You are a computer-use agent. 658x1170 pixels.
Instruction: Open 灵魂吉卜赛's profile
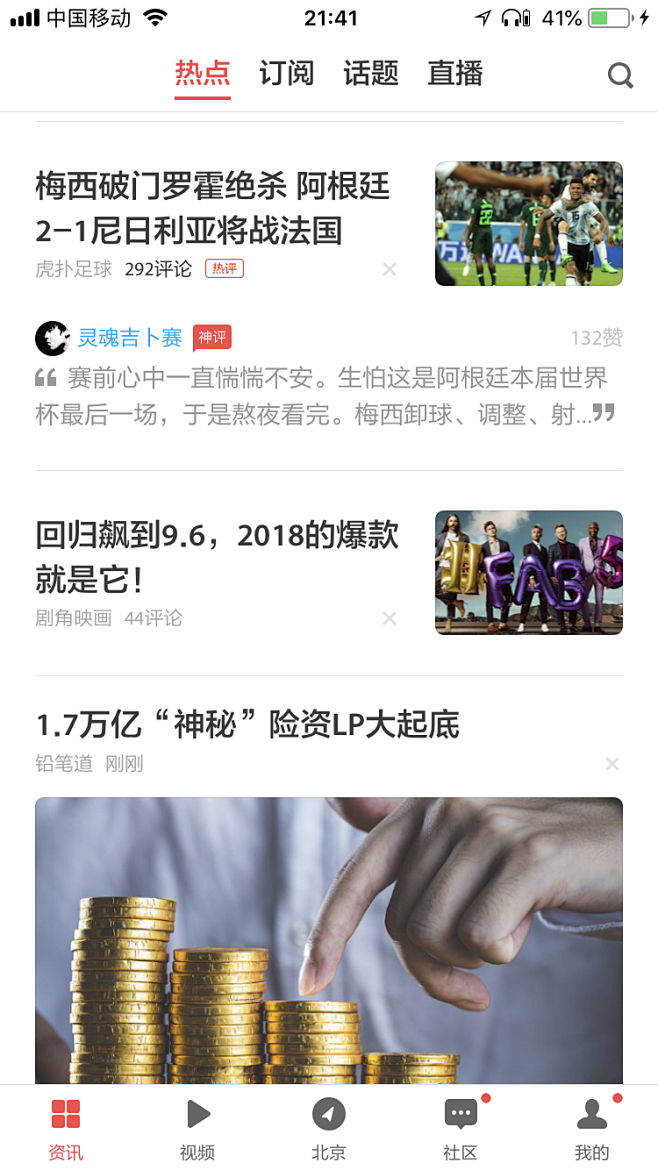130,338
